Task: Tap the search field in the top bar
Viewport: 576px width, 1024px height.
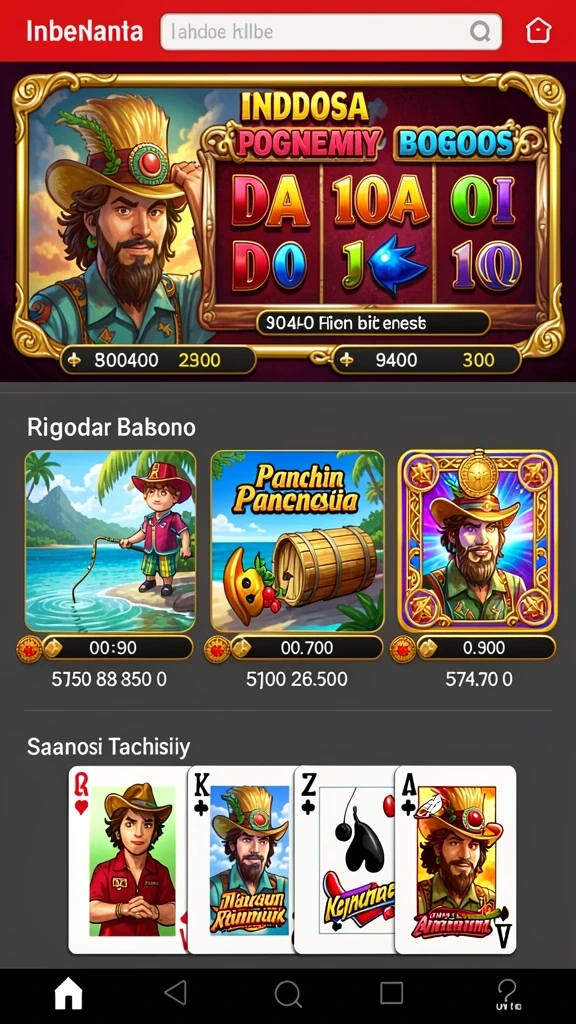Action: (330, 31)
